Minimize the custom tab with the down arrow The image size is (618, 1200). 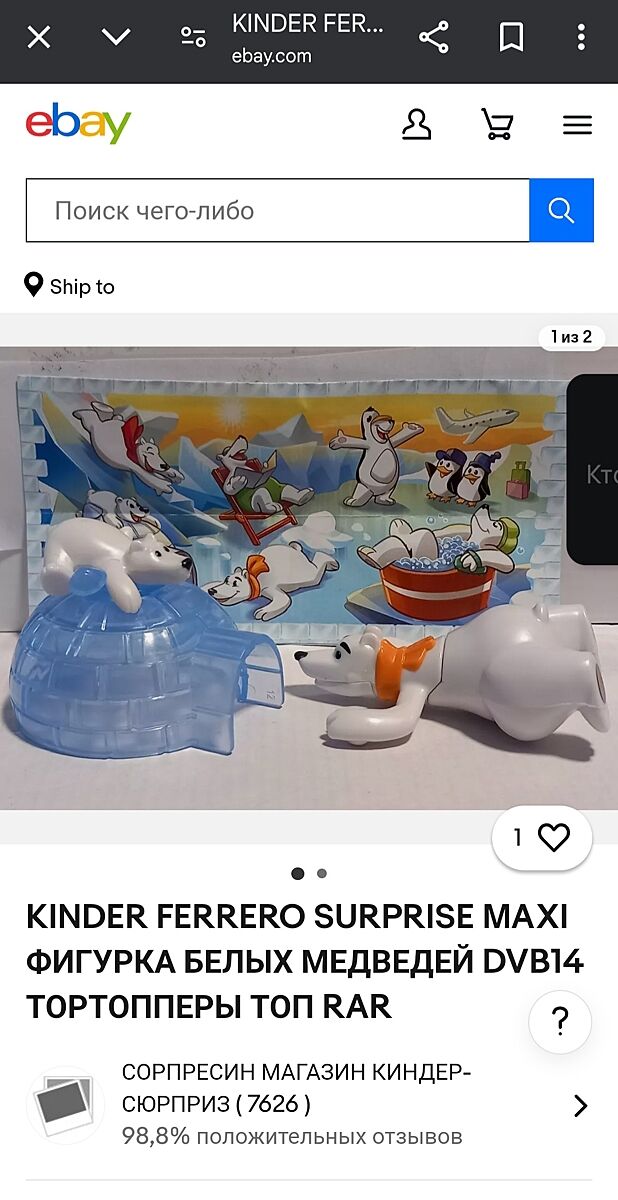[x=116, y=38]
